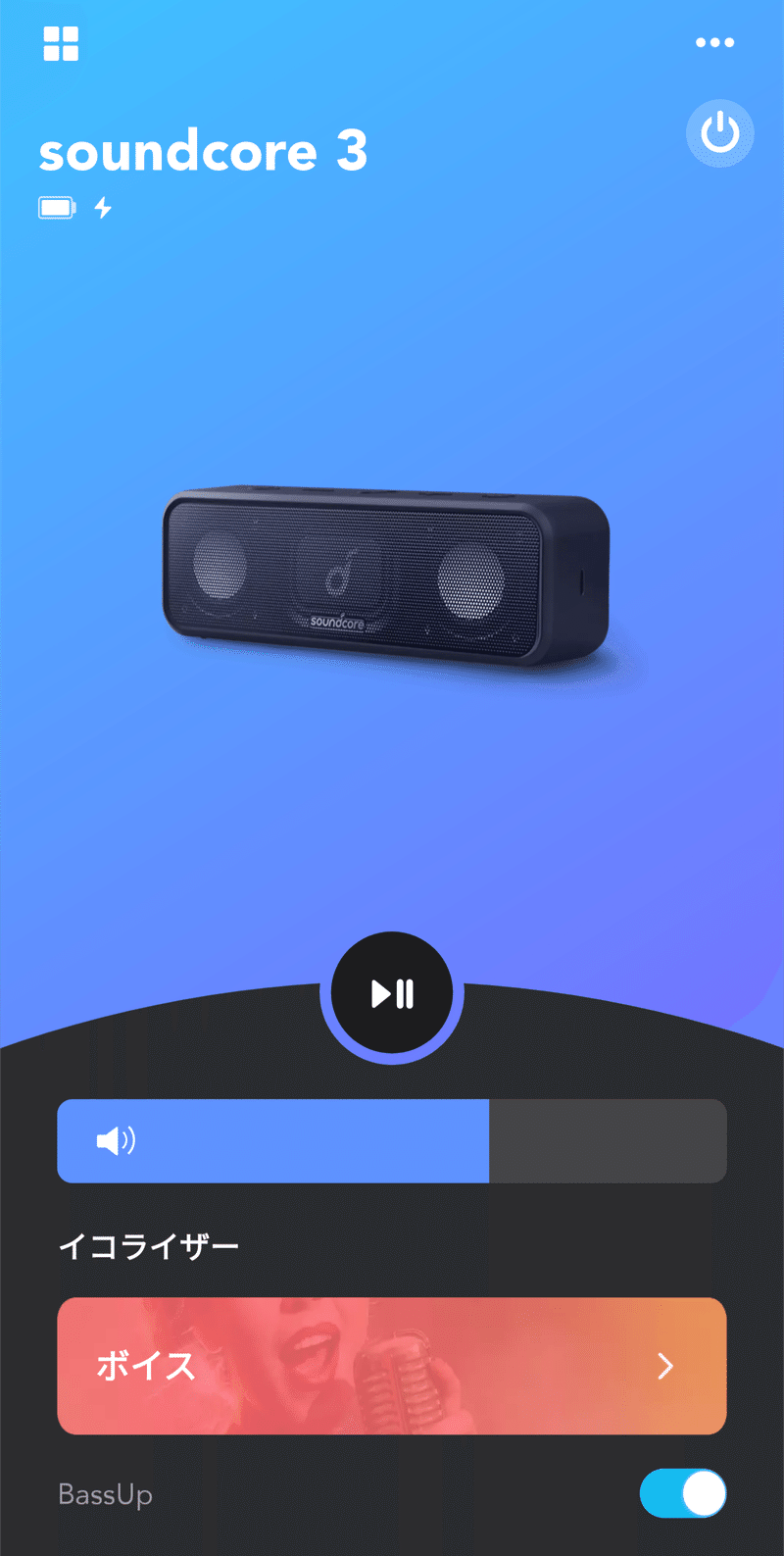Tap the volume slider bar
The height and width of the screenshot is (1556, 784).
392,1141
